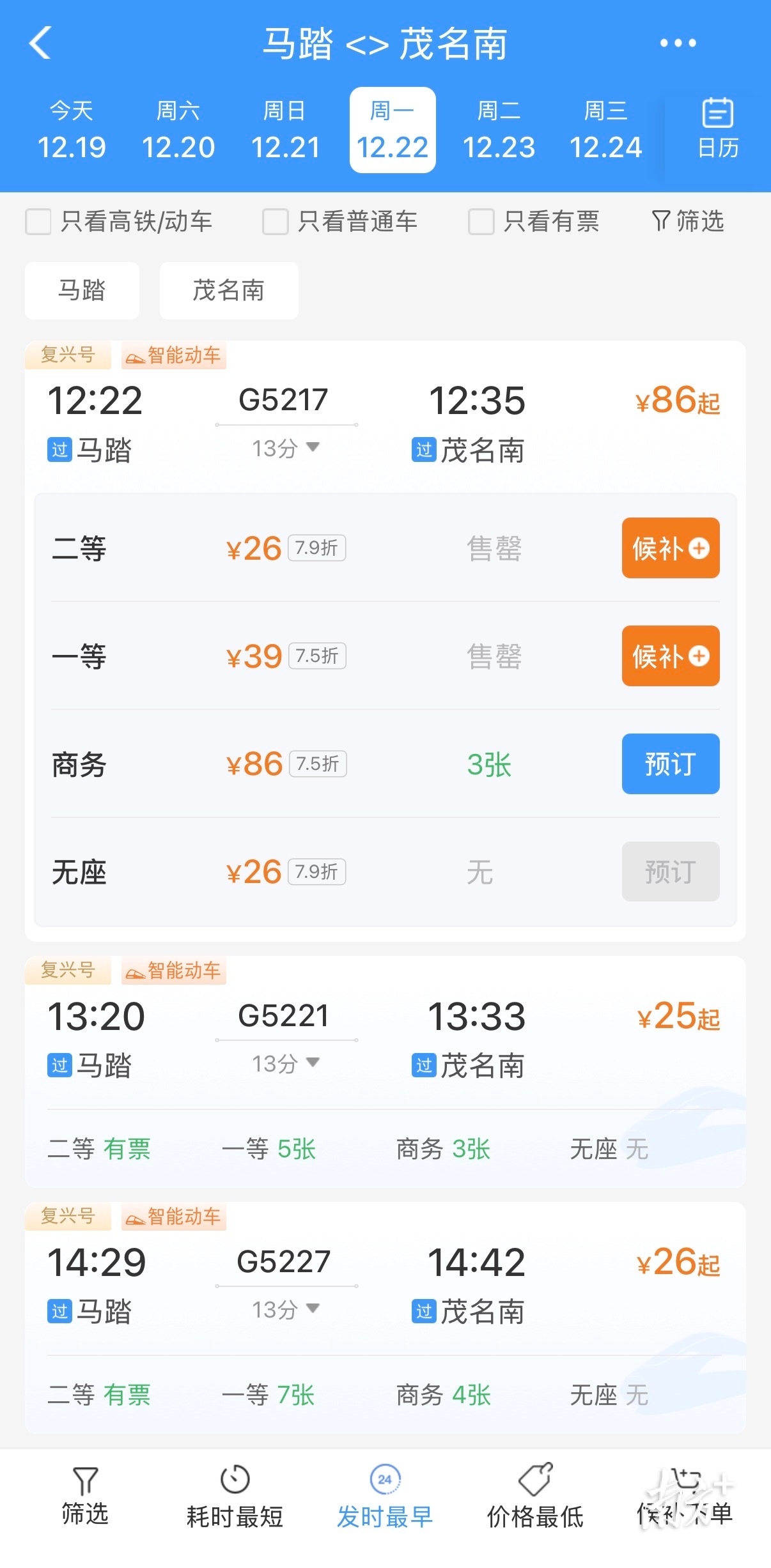Screen dimensions: 771x1568
Task: Open 筛选 next to the 只看有票 checkbox
Action: [688, 221]
